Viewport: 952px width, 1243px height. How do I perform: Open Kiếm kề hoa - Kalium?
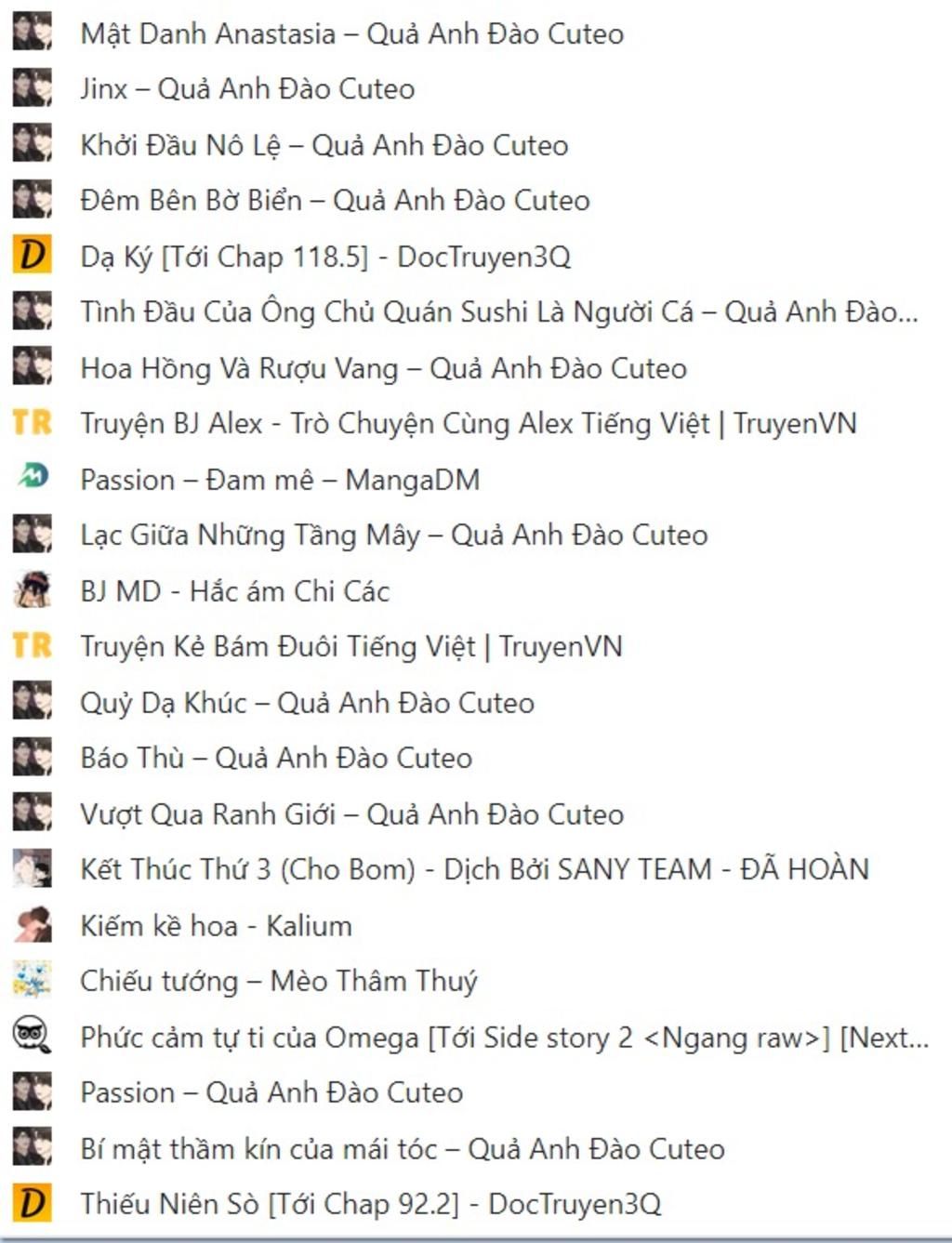(x=216, y=926)
